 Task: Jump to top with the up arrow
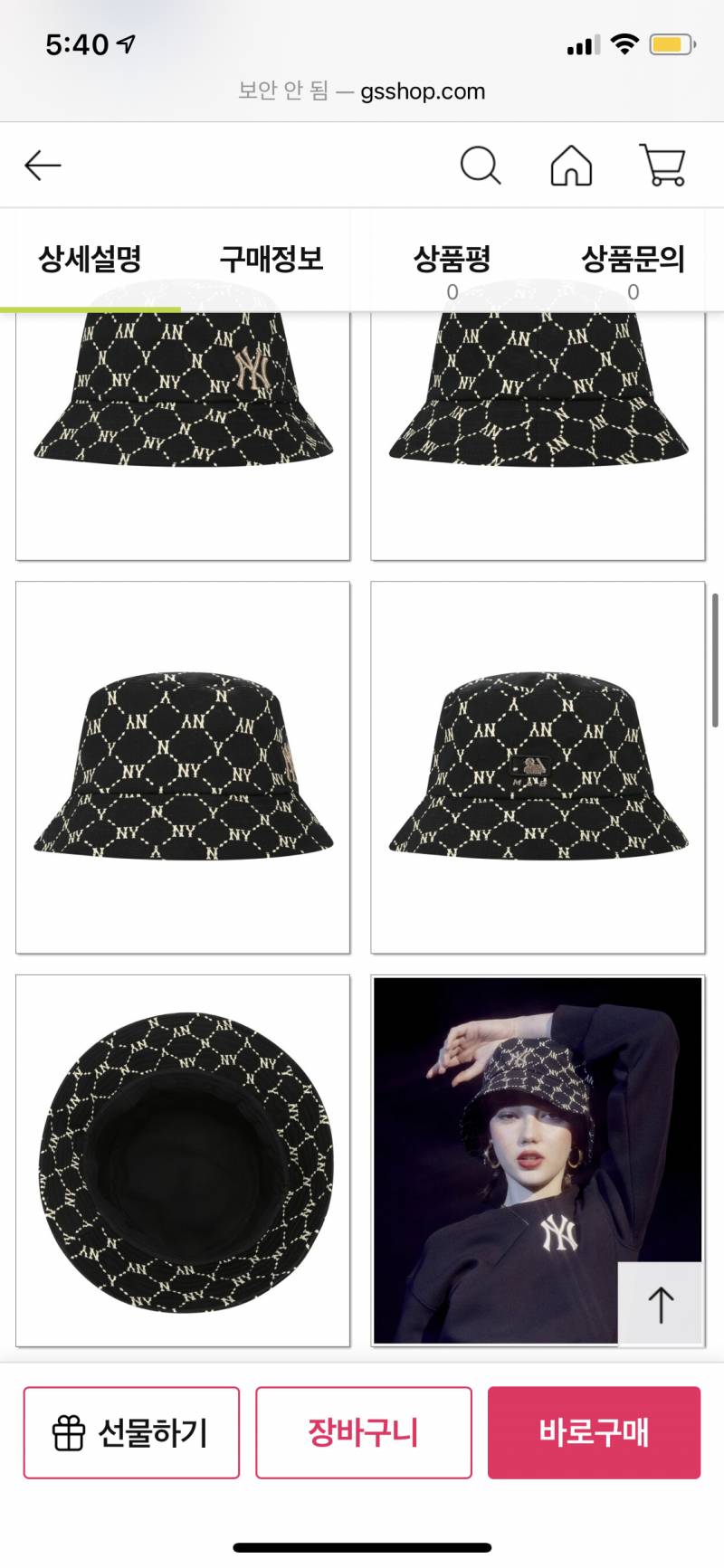[x=661, y=1304]
